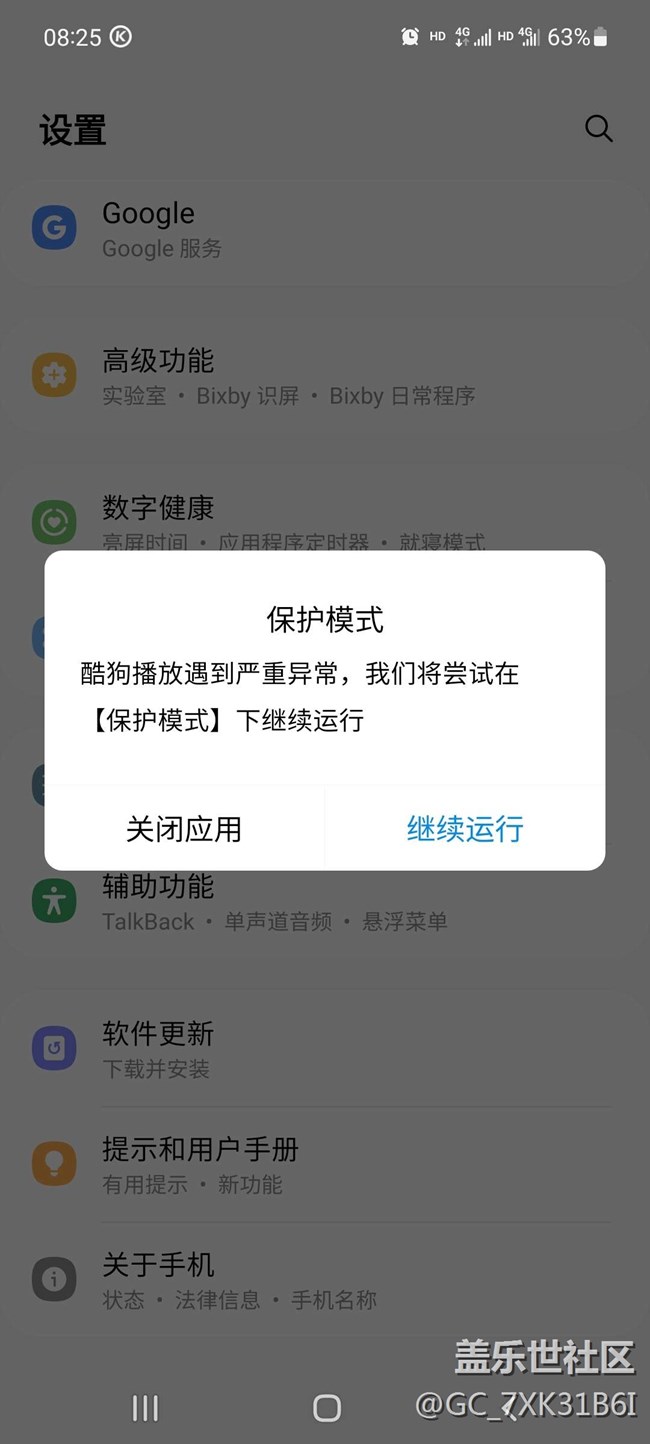Image resolution: width=650 pixels, height=1444 pixels.
Task: Choose 继续运行 in the 保护模式 dialog
Action: (465, 829)
